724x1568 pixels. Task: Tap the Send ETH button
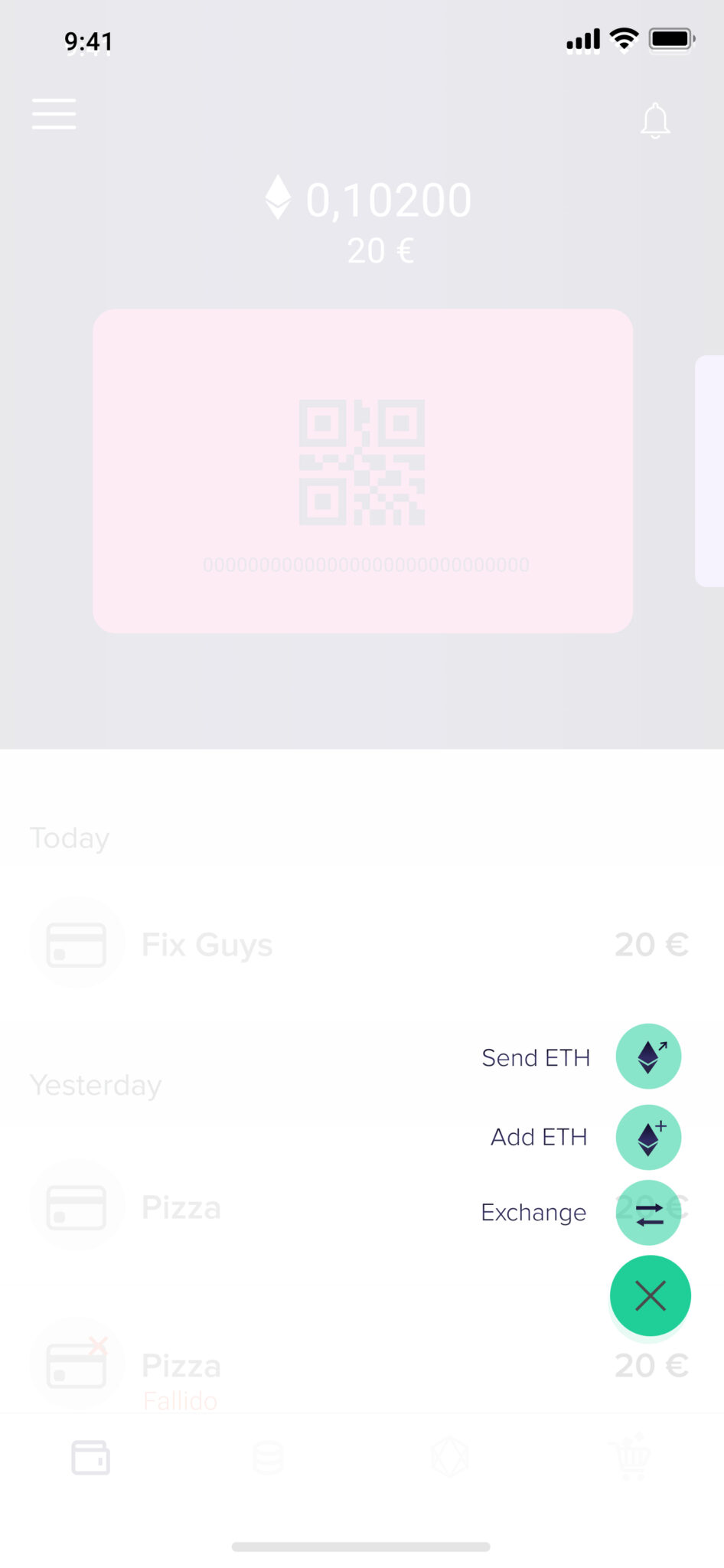[x=648, y=1057]
